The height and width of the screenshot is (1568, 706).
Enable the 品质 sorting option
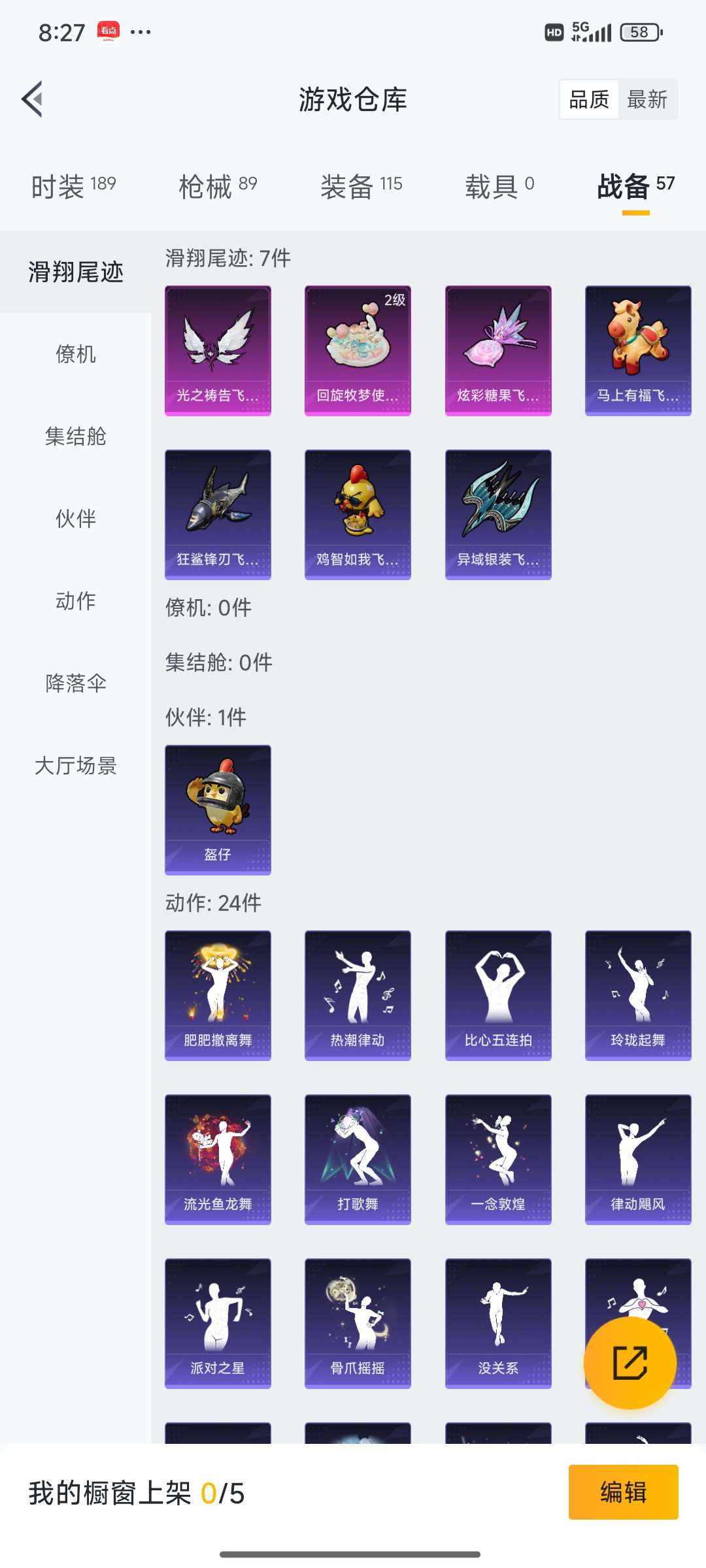pos(587,100)
